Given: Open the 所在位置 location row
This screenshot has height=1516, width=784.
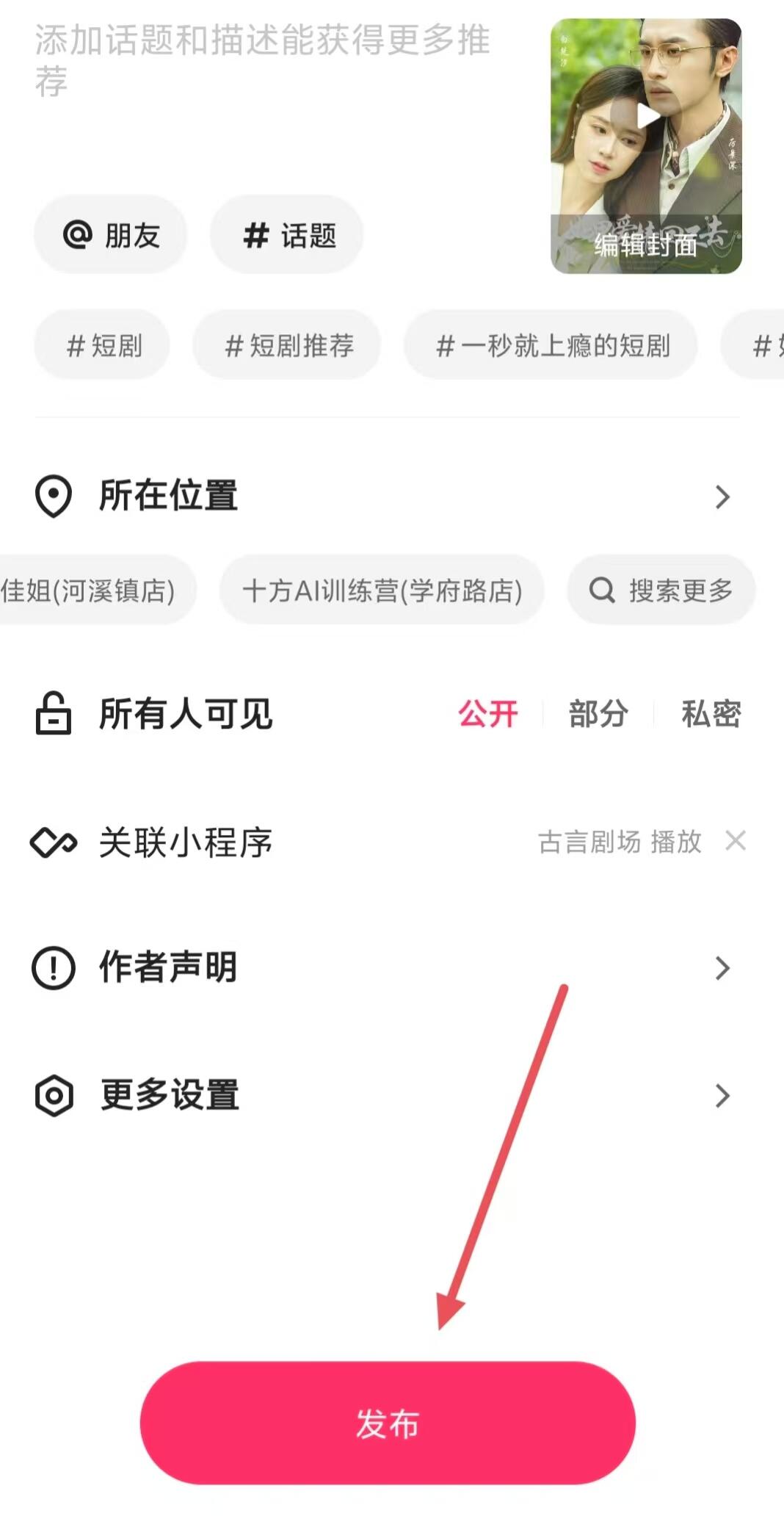Looking at the screenshot, I should 382,497.
